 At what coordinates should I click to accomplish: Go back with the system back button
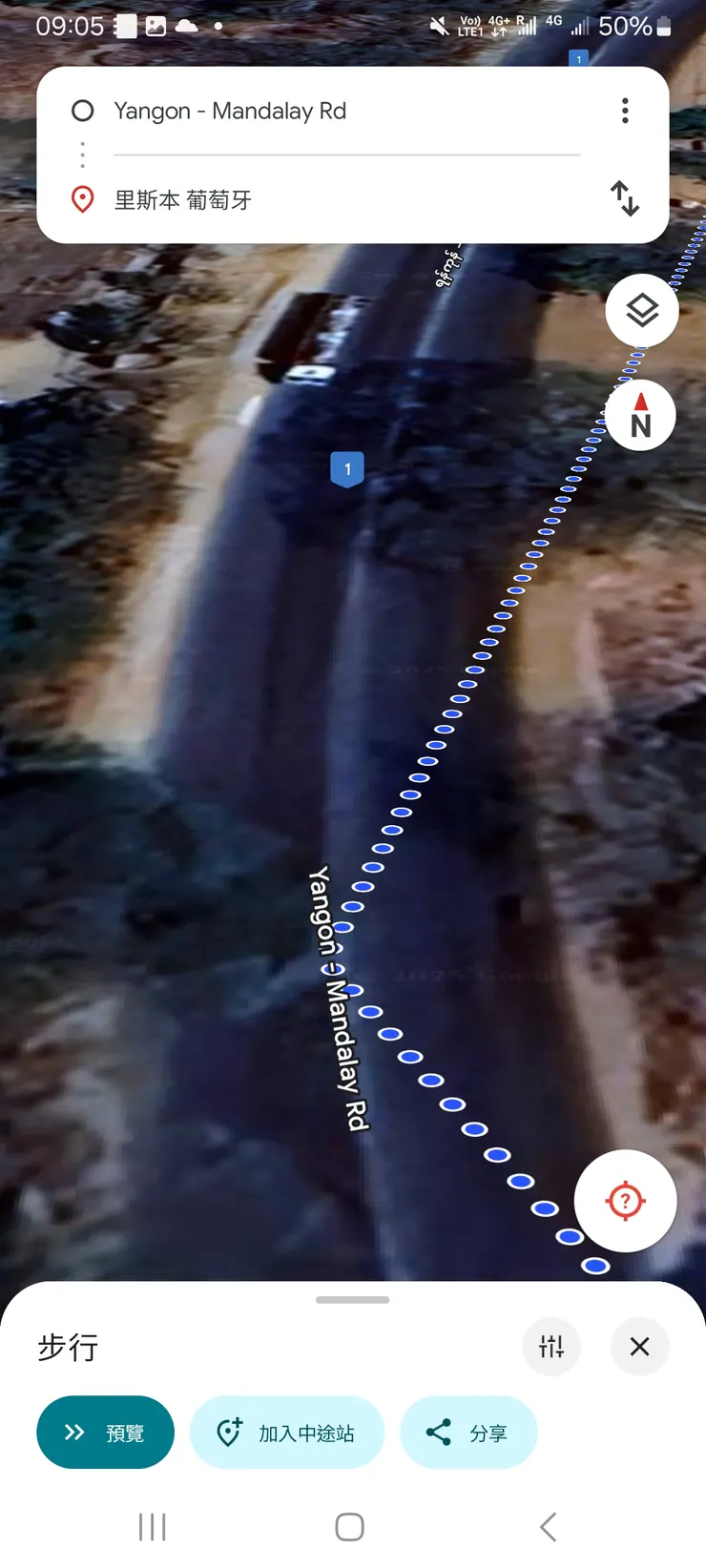(548, 1527)
